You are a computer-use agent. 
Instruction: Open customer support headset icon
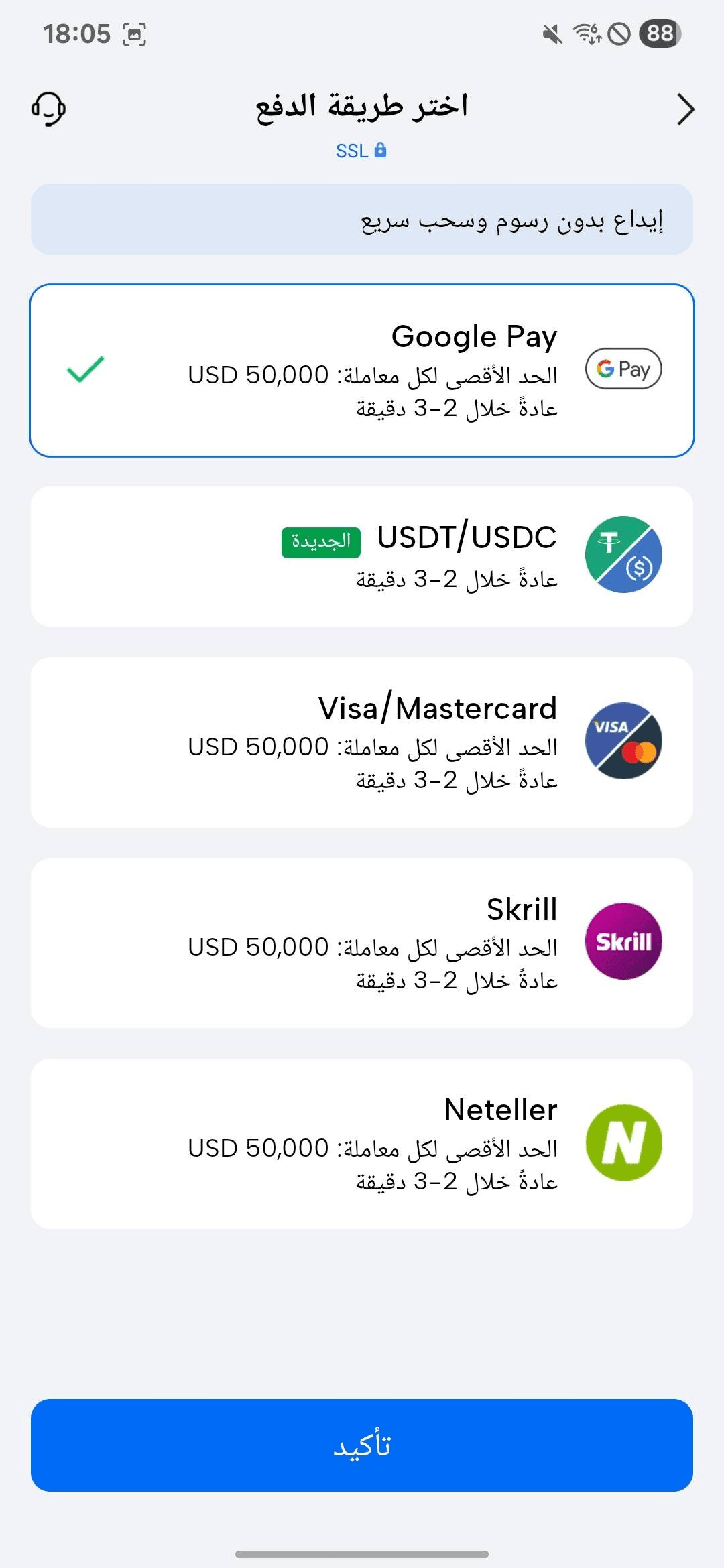pos(48,109)
